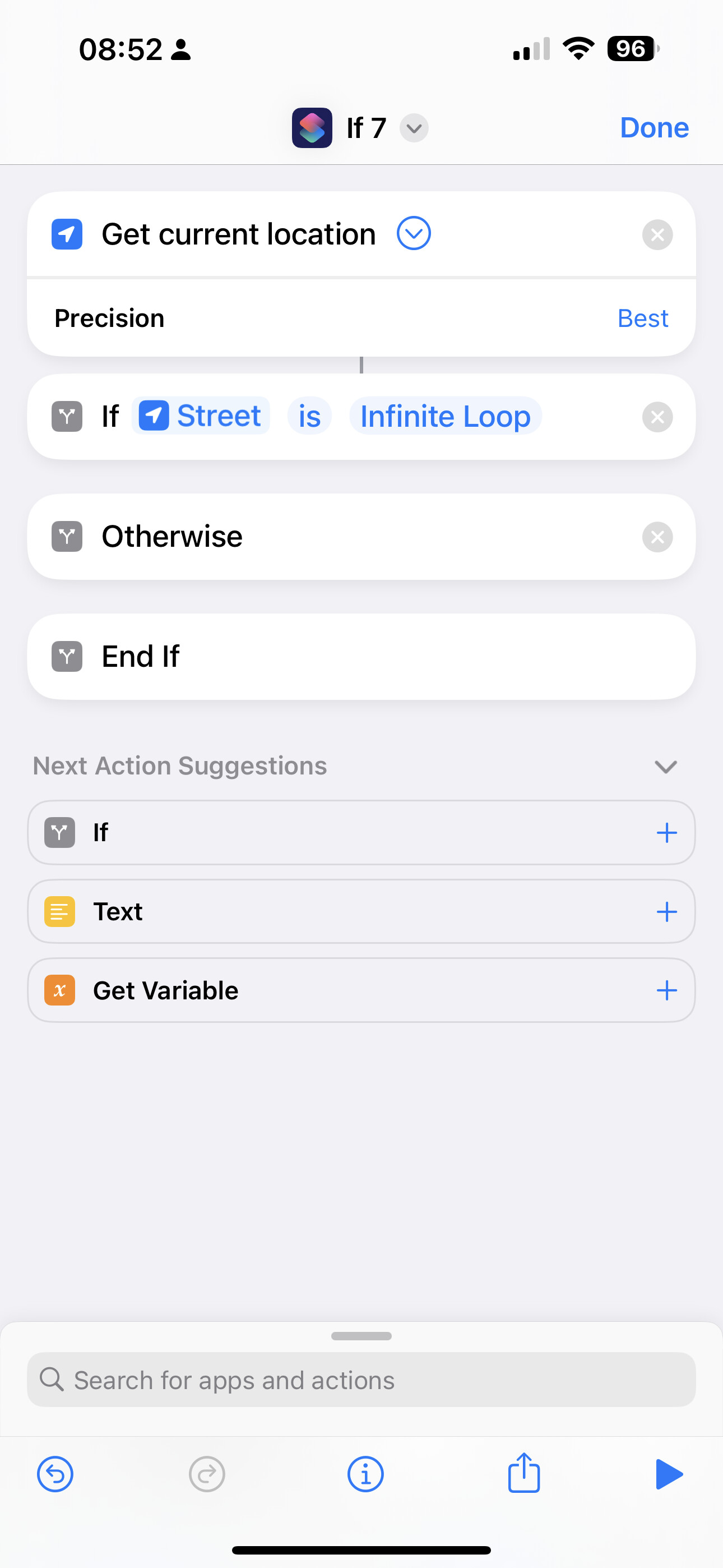Tap Done to finish editing shortcut

[x=654, y=128]
